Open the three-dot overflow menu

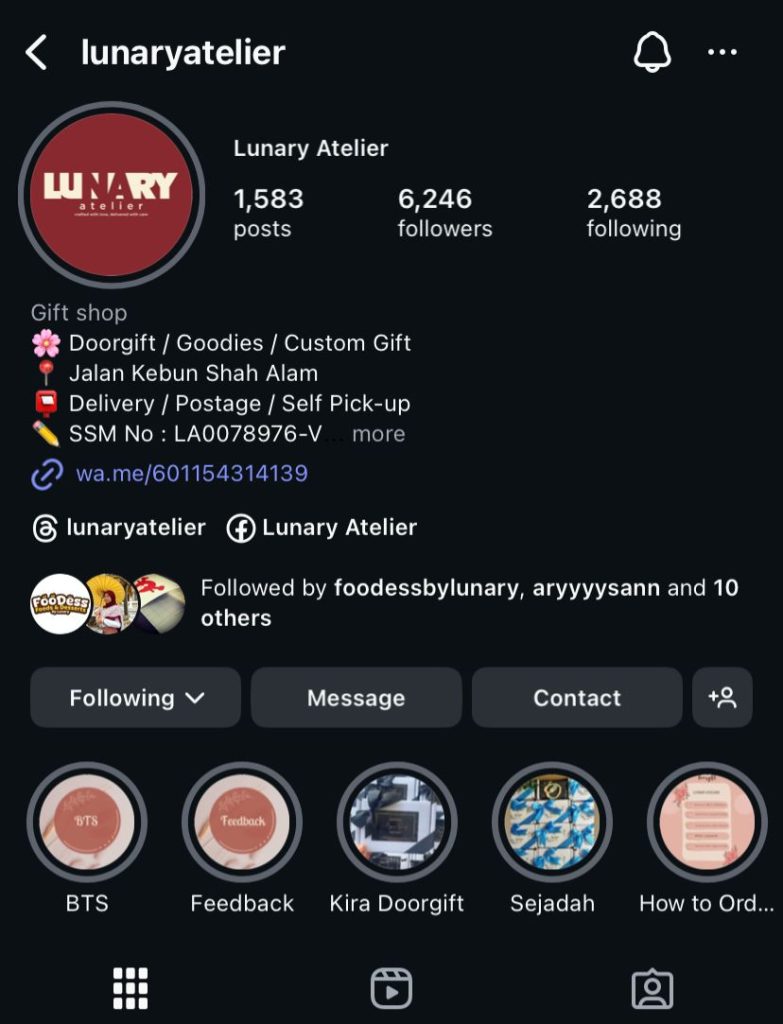721,53
